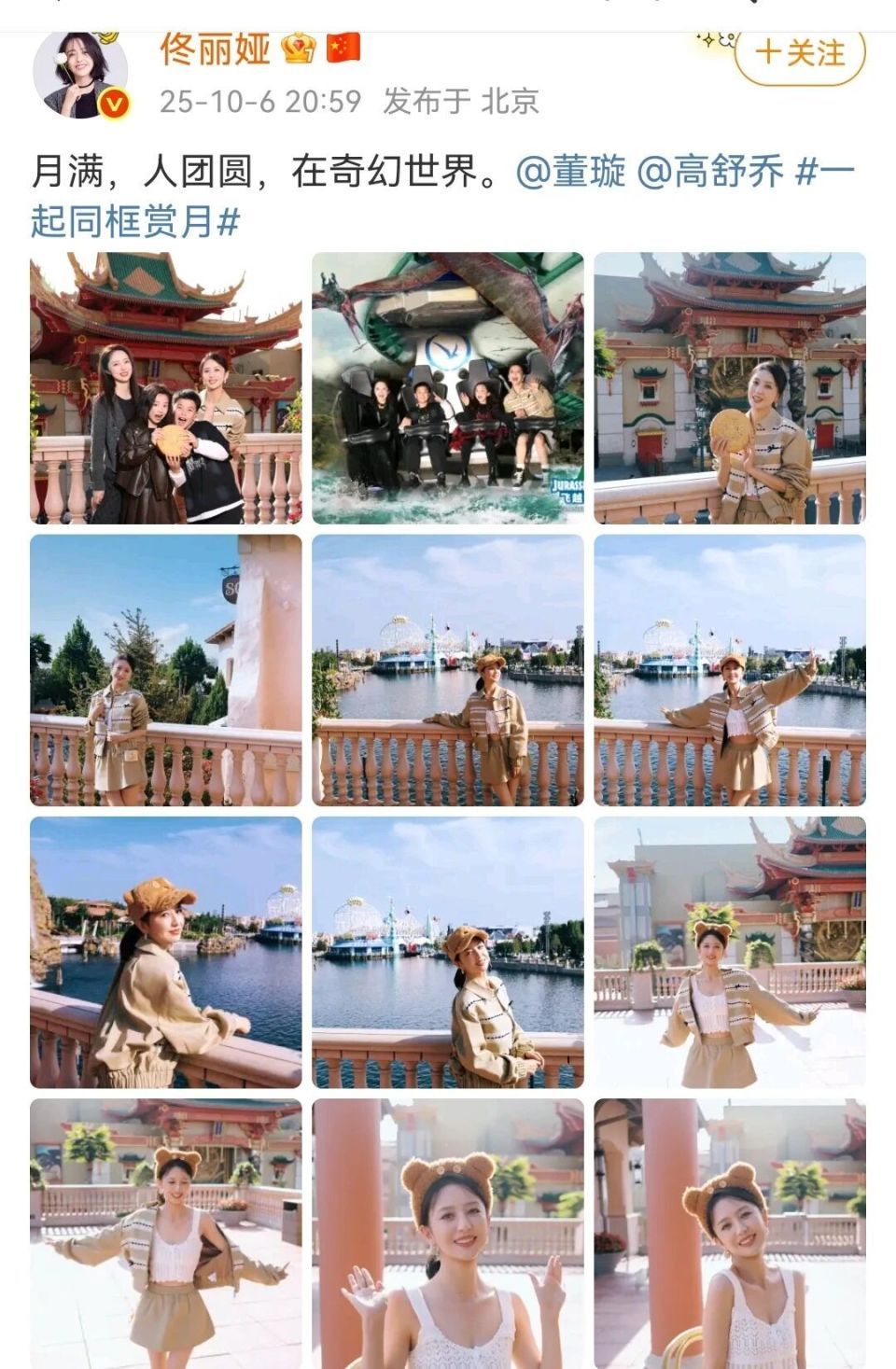View the group photo holding a mooncake
Viewport: 896px width, 1369px height.
pyautogui.click(x=166, y=388)
